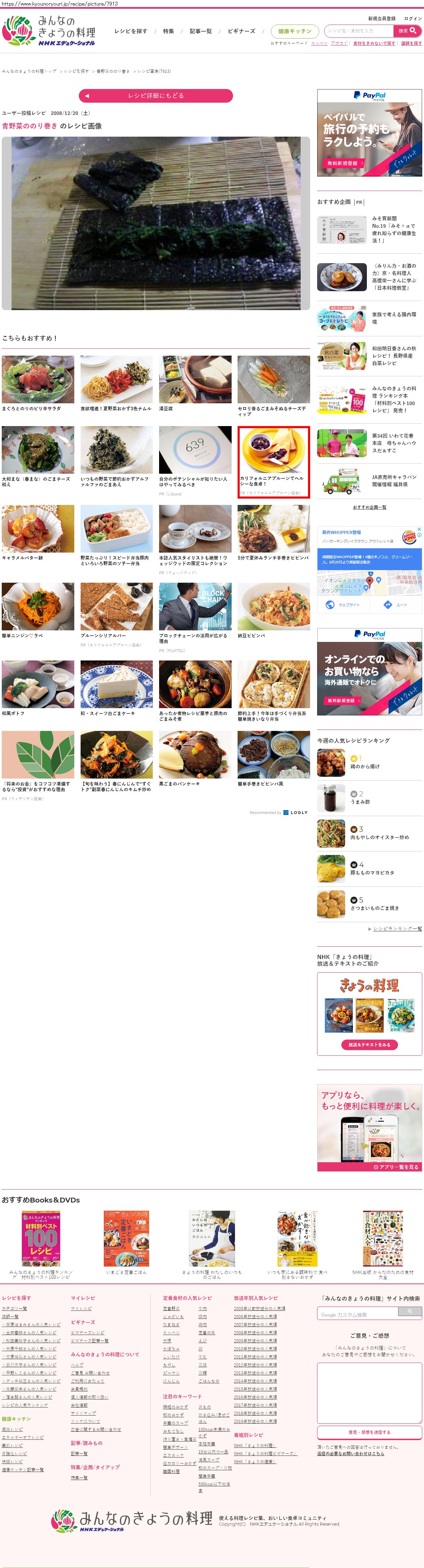Open the レシピランキング一覧 link

coord(397,929)
